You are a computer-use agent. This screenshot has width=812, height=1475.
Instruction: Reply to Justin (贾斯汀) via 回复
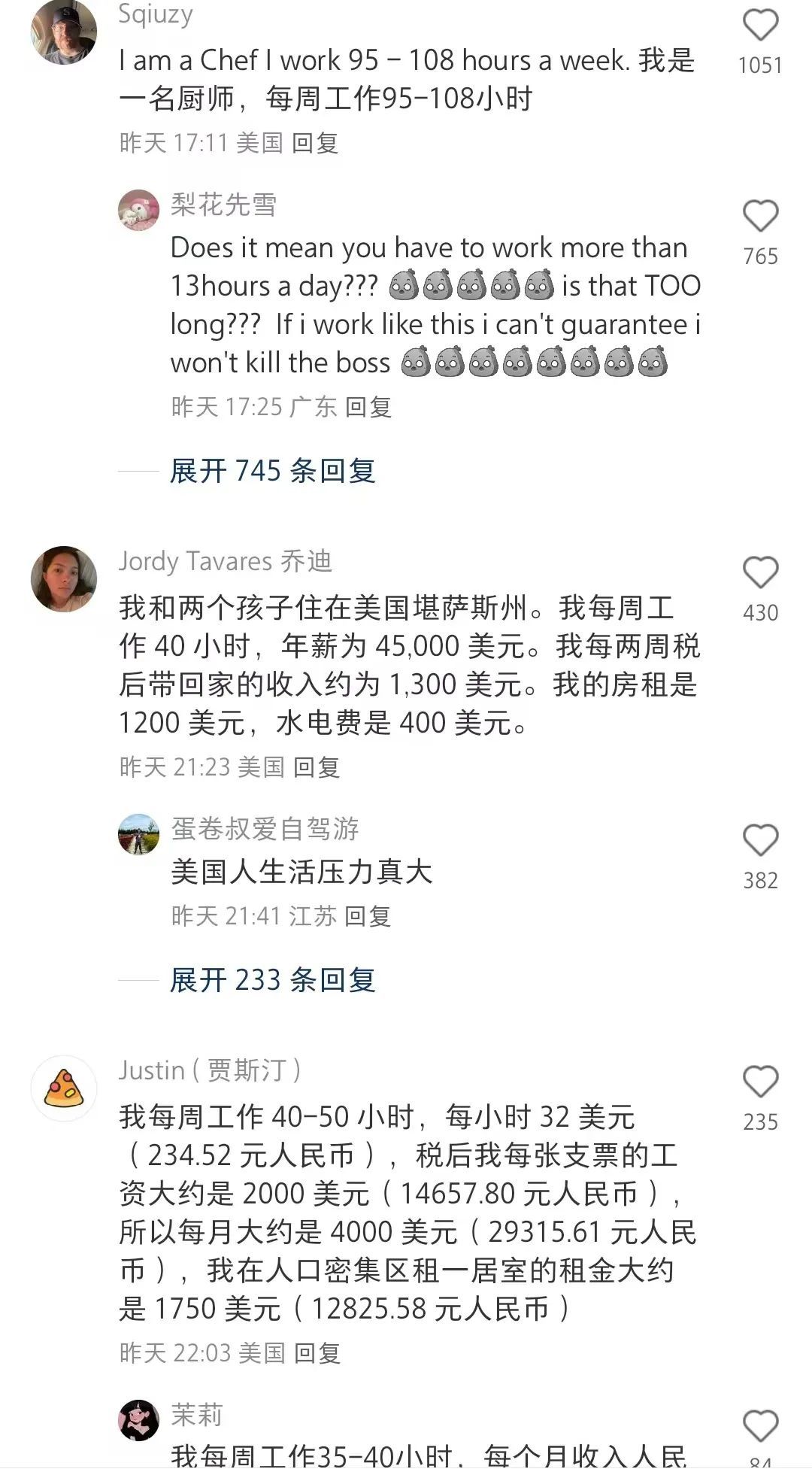click(x=317, y=1353)
